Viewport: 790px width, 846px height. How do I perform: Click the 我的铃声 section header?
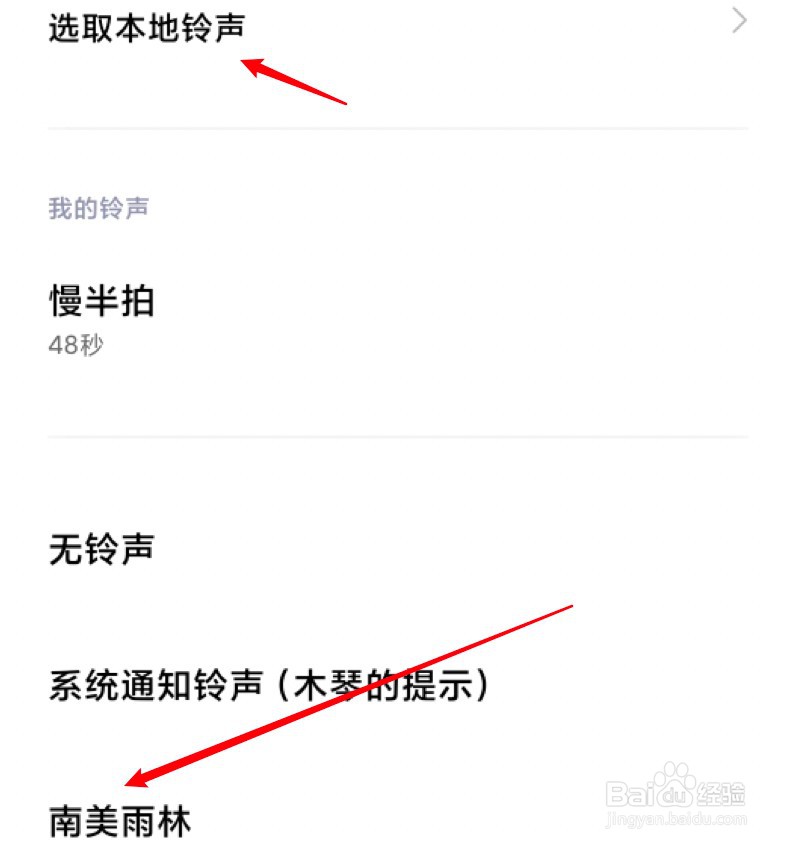click(100, 208)
